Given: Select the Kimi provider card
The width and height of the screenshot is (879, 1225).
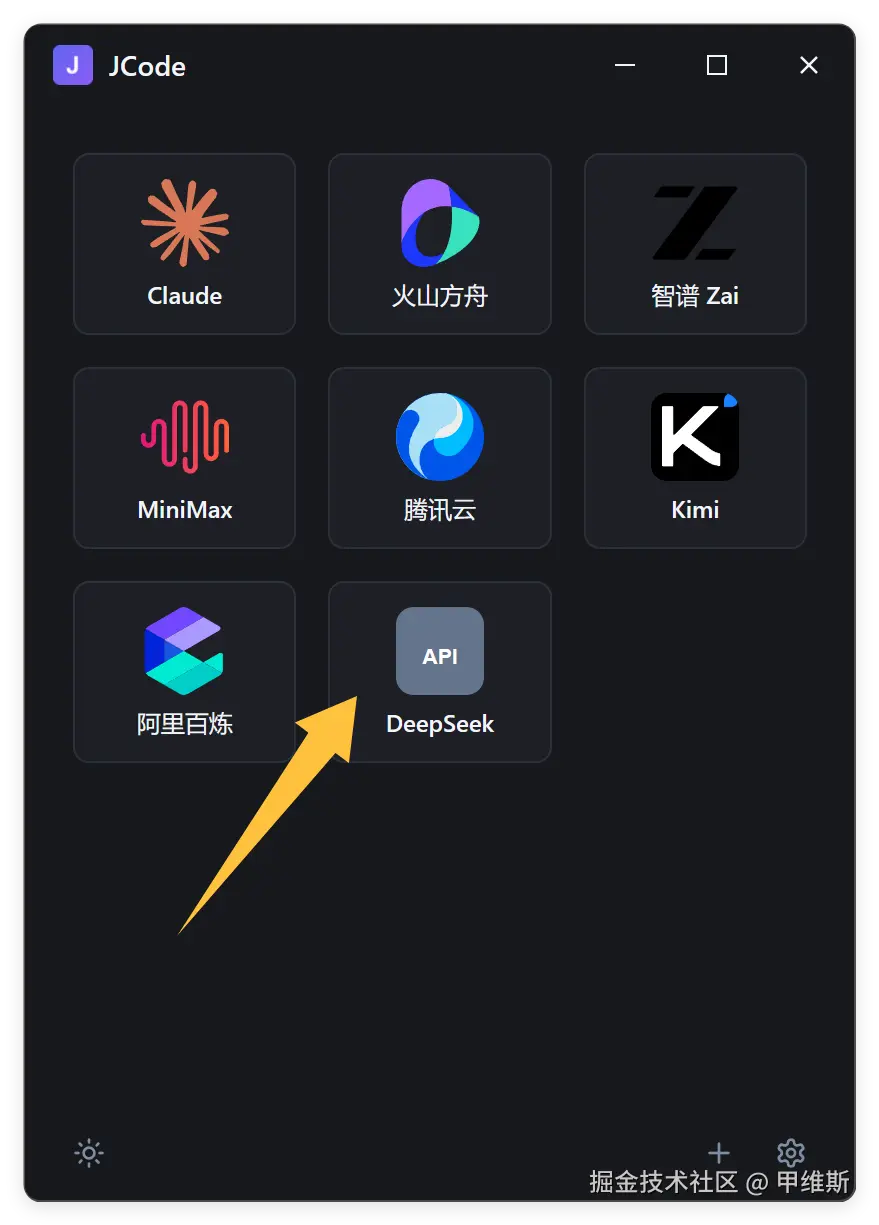Looking at the screenshot, I should click(695, 458).
